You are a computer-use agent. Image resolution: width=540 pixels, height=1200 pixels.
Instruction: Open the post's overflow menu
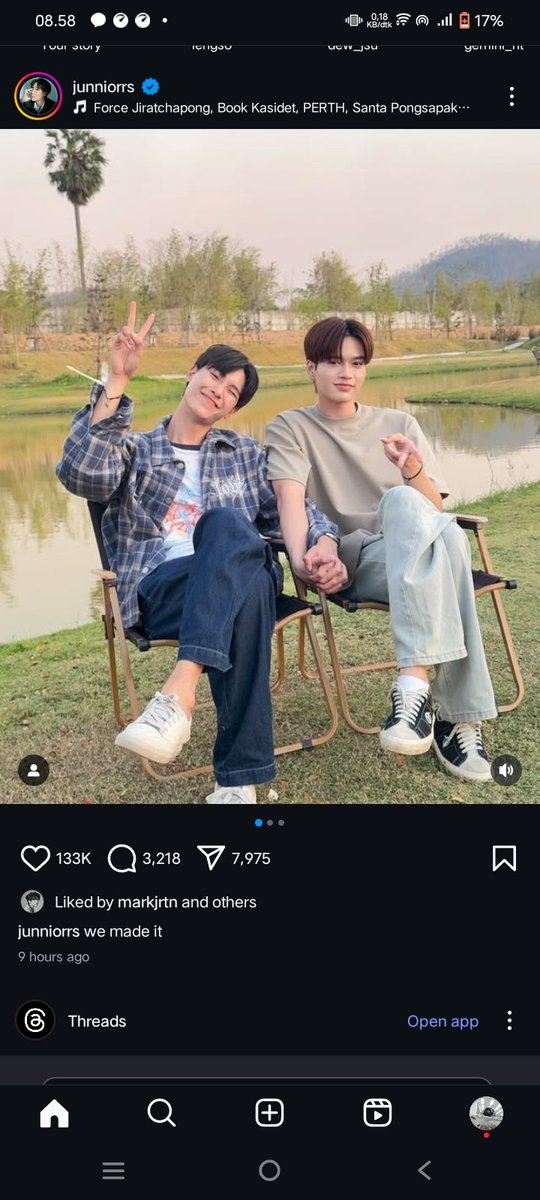[x=511, y=96]
